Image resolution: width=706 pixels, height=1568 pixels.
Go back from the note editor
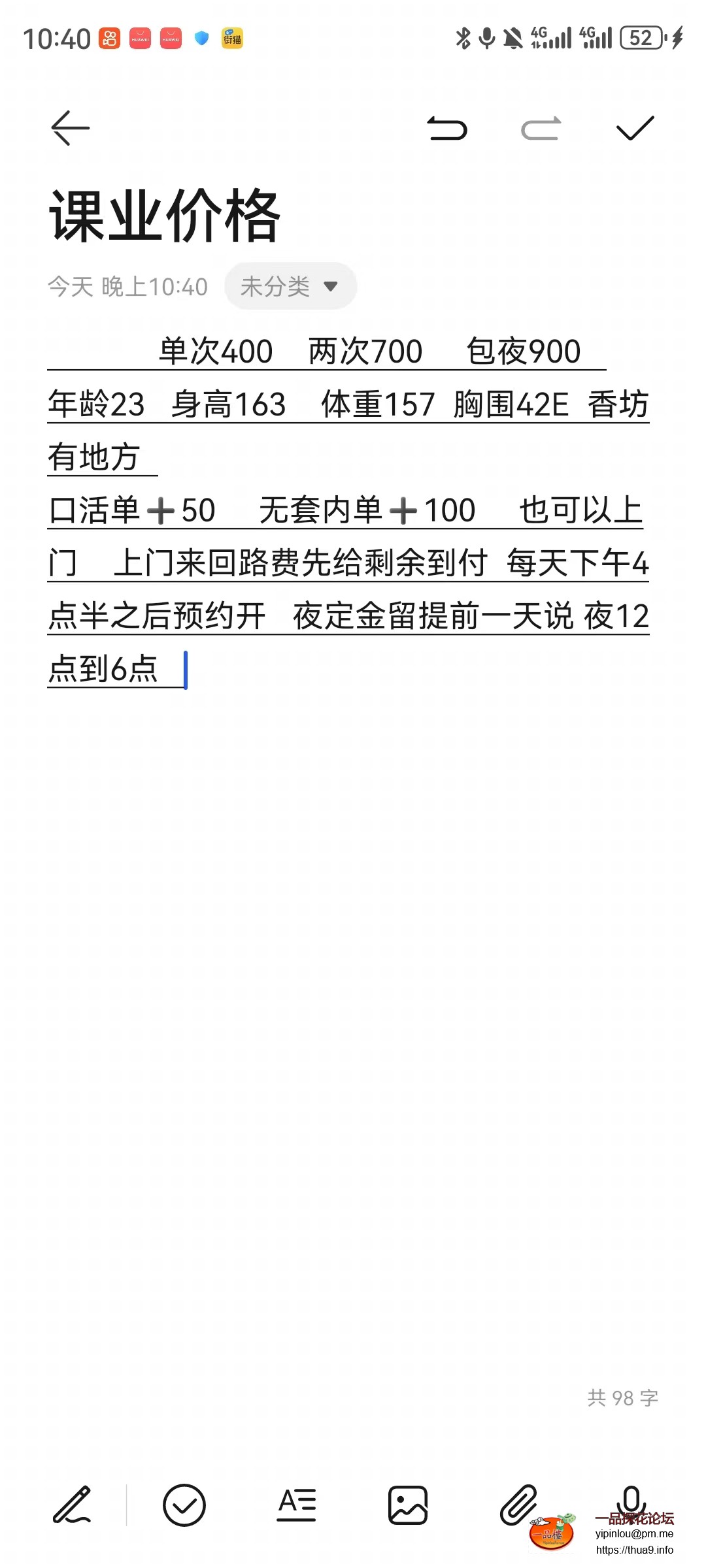71,128
